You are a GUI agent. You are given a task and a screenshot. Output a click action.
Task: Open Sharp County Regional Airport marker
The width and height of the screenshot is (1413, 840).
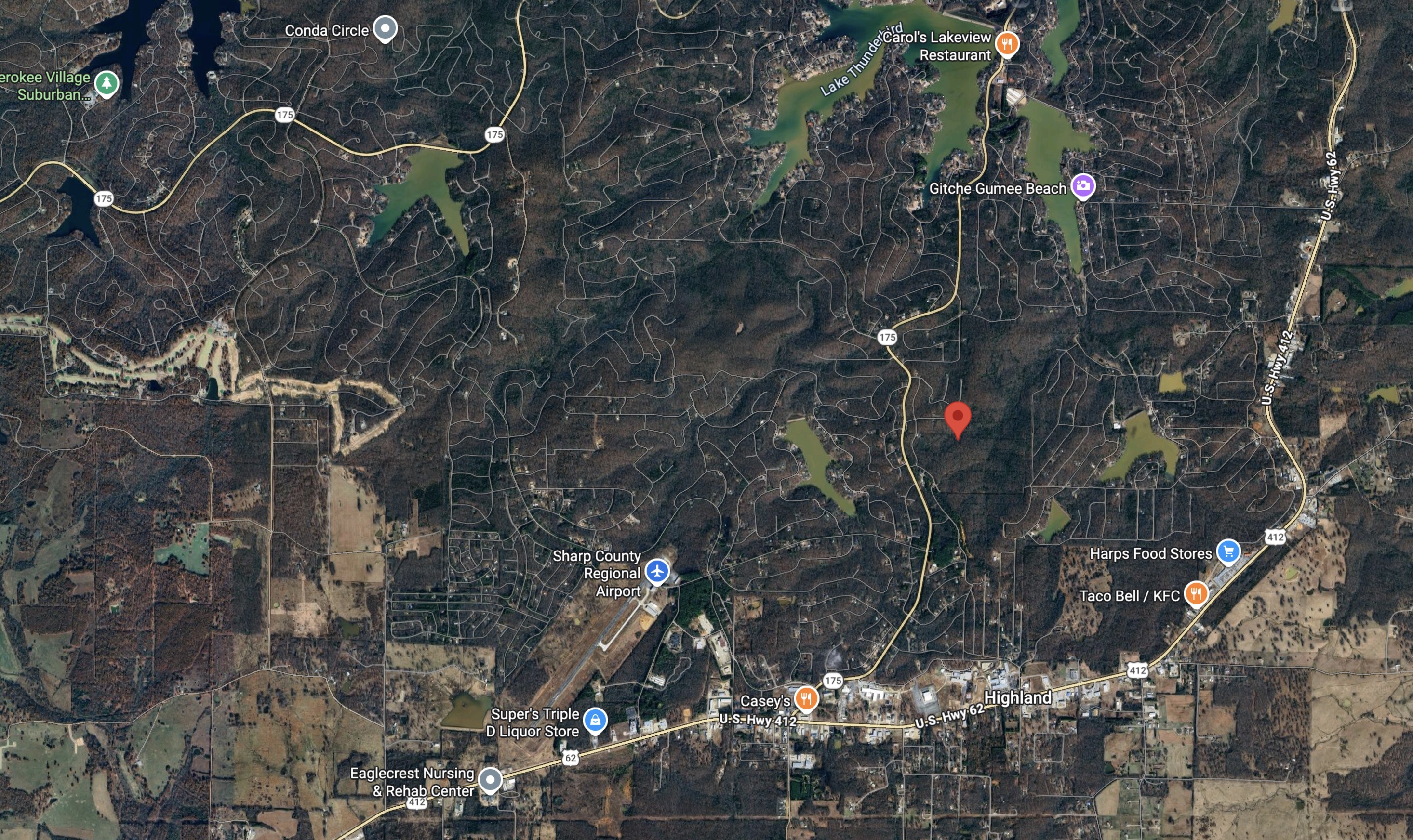(657, 572)
